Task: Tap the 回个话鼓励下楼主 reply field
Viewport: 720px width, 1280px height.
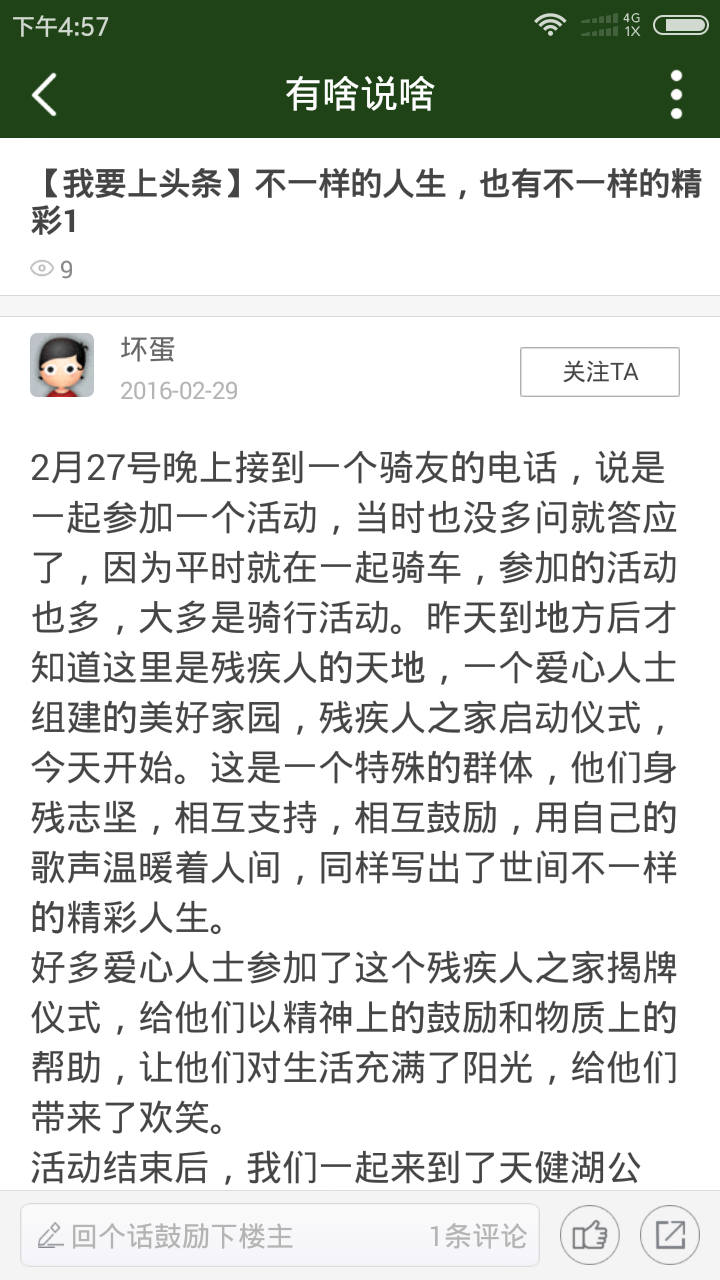Action: coord(230,1236)
